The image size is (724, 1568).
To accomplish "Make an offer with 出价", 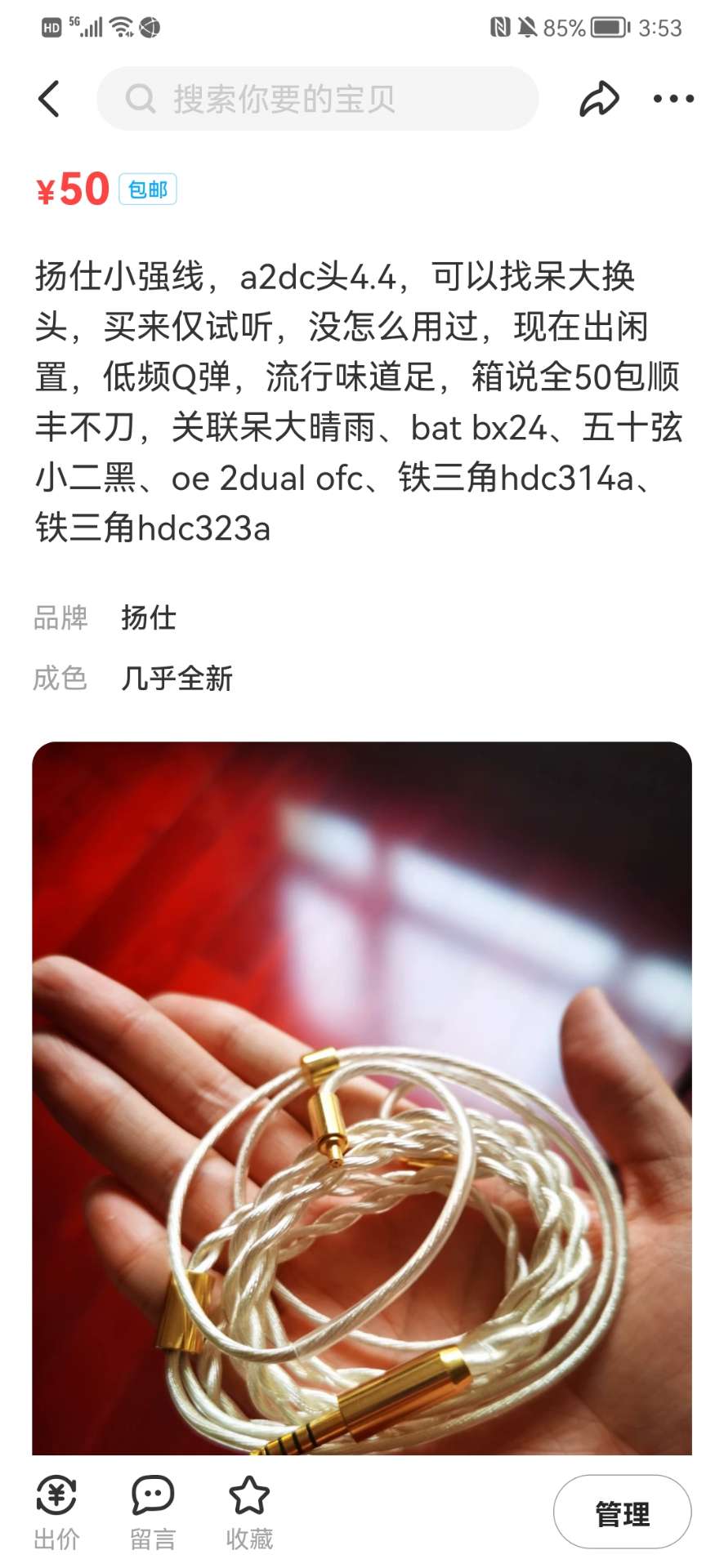I will (56, 1512).
